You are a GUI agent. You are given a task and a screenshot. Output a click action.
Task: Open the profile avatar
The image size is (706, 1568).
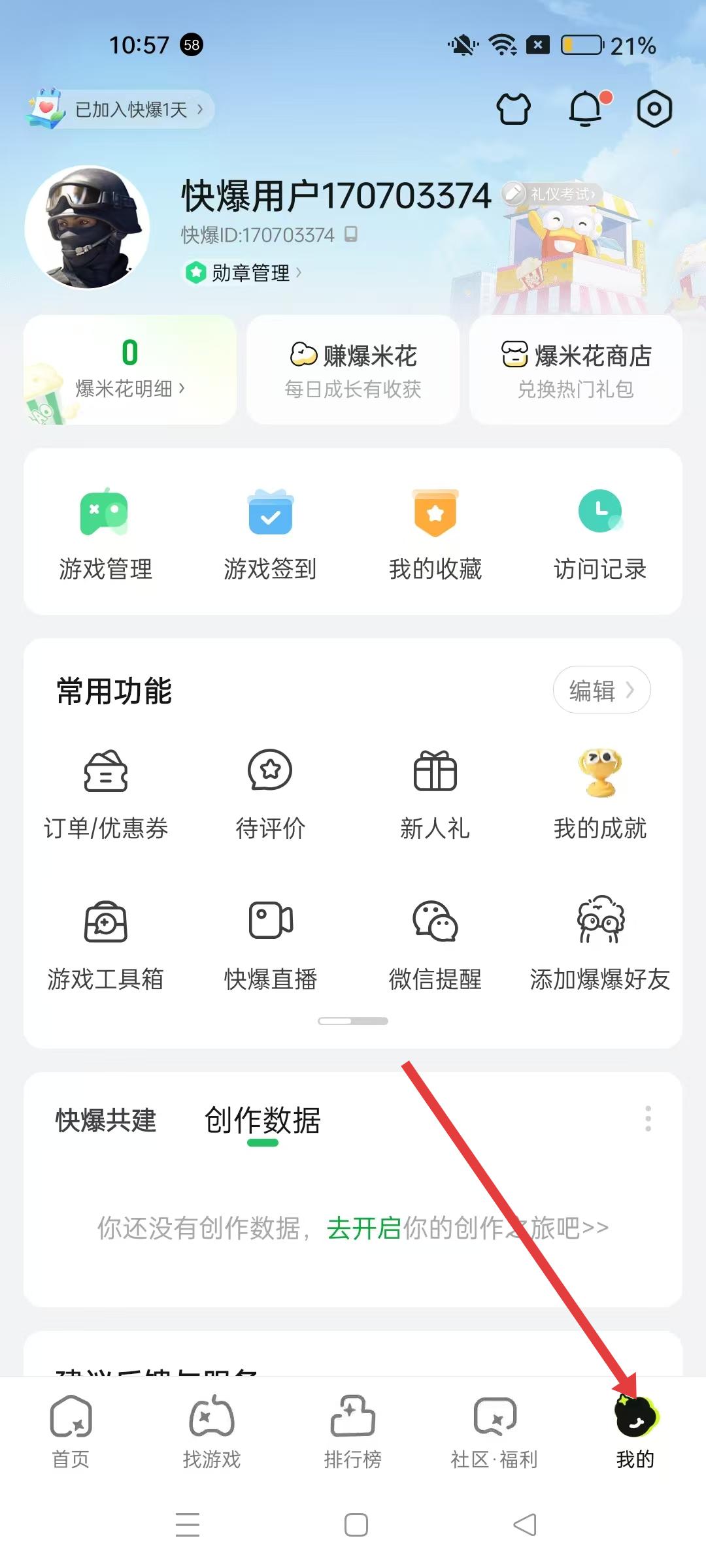(x=88, y=227)
